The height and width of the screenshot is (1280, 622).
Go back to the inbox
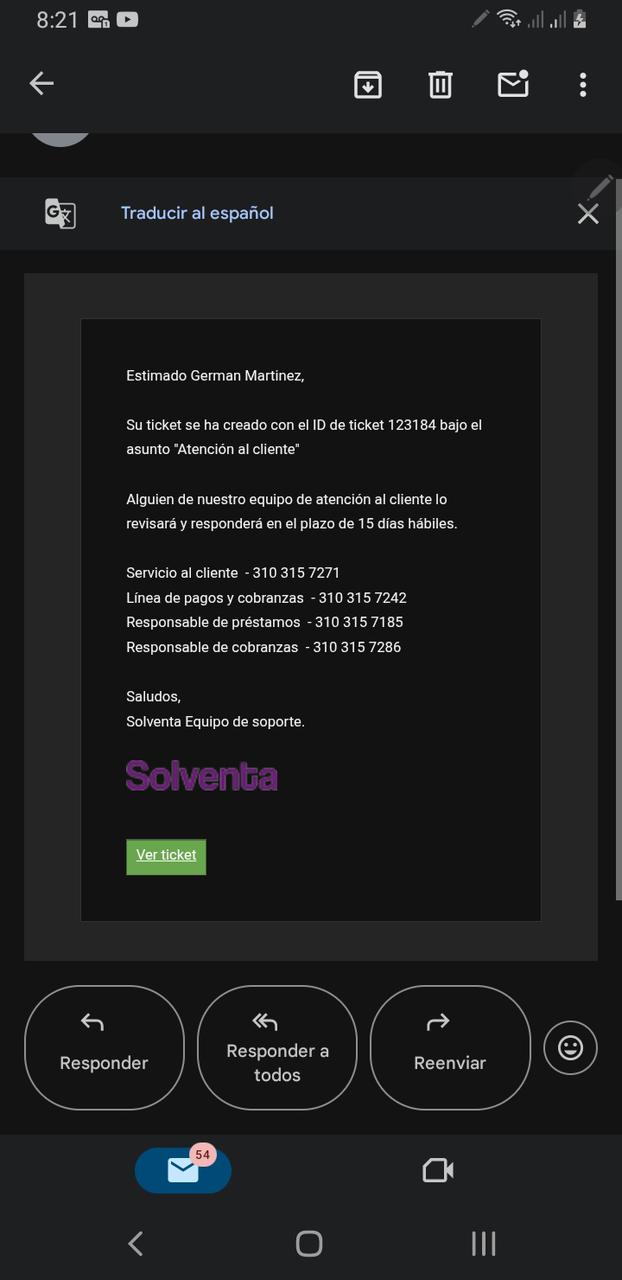[x=41, y=84]
